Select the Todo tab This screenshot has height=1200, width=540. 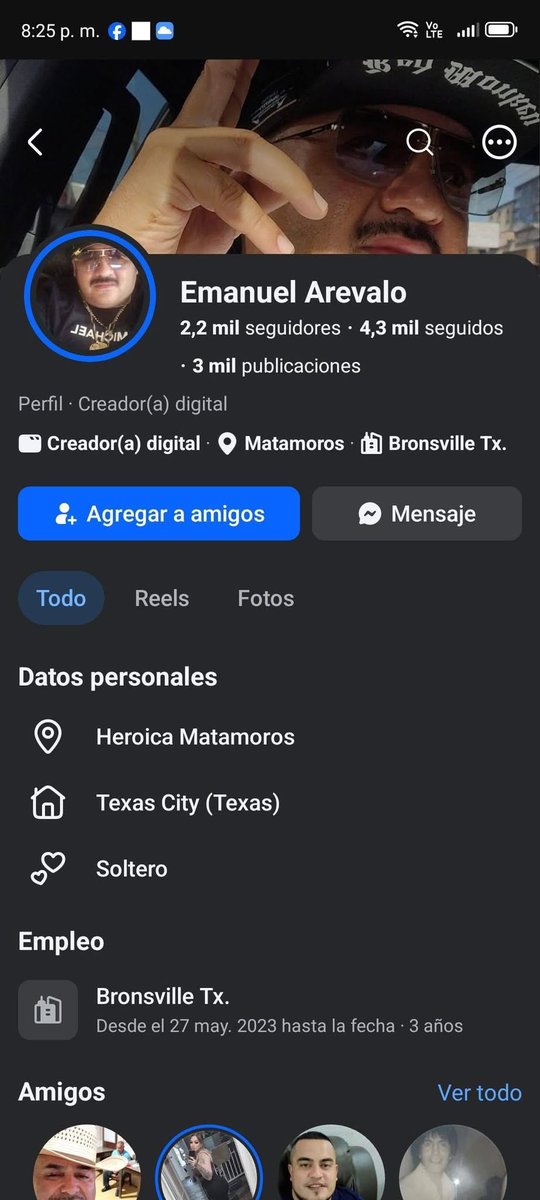[61, 598]
